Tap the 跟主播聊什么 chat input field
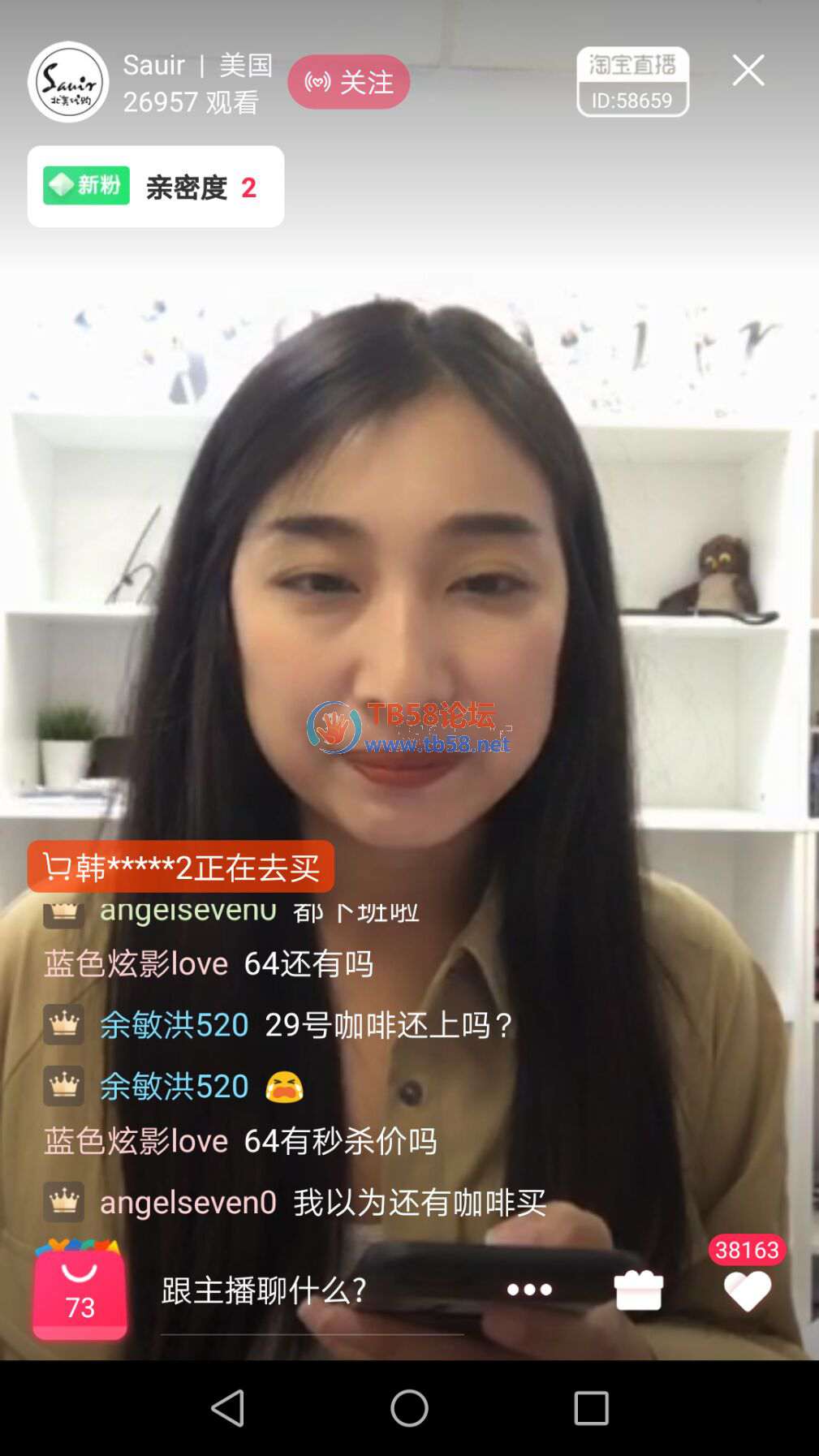The height and width of the screenshot is (1456, 819). 312,1290
